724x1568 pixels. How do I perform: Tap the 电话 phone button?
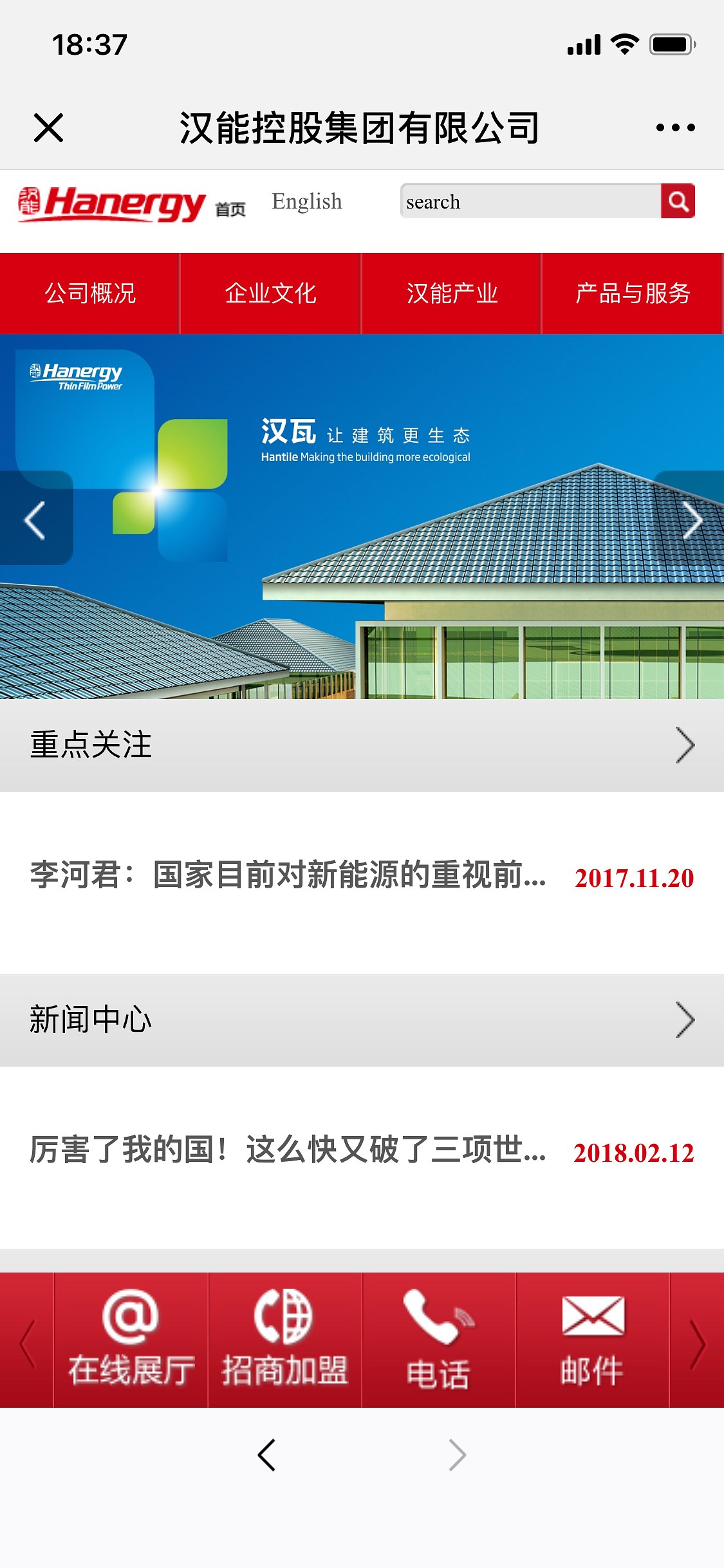(x=438, y=1339)
